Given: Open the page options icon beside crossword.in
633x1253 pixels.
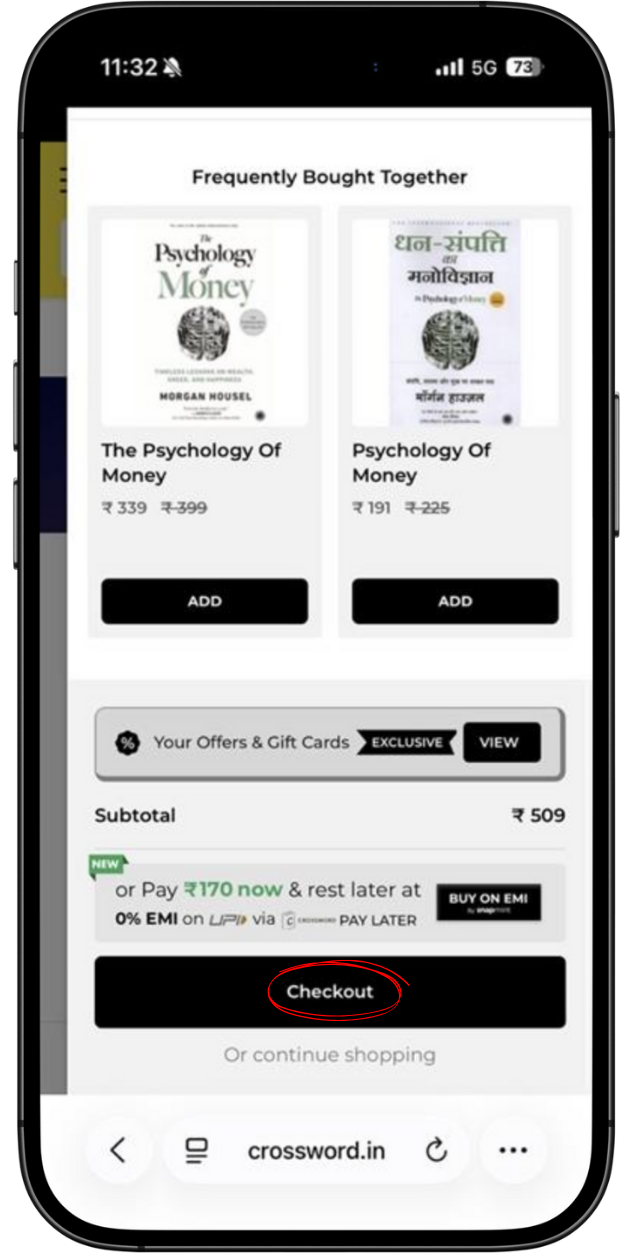Looking at the screenshot, I should (197, 1150).
